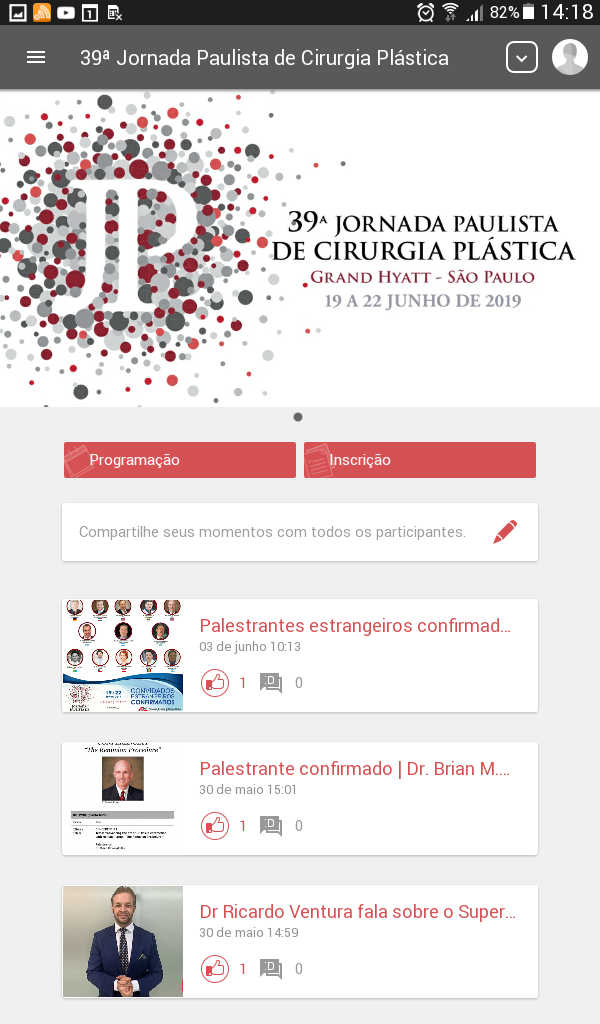Open the hamburger drawer menu

(x=36, y=57)
